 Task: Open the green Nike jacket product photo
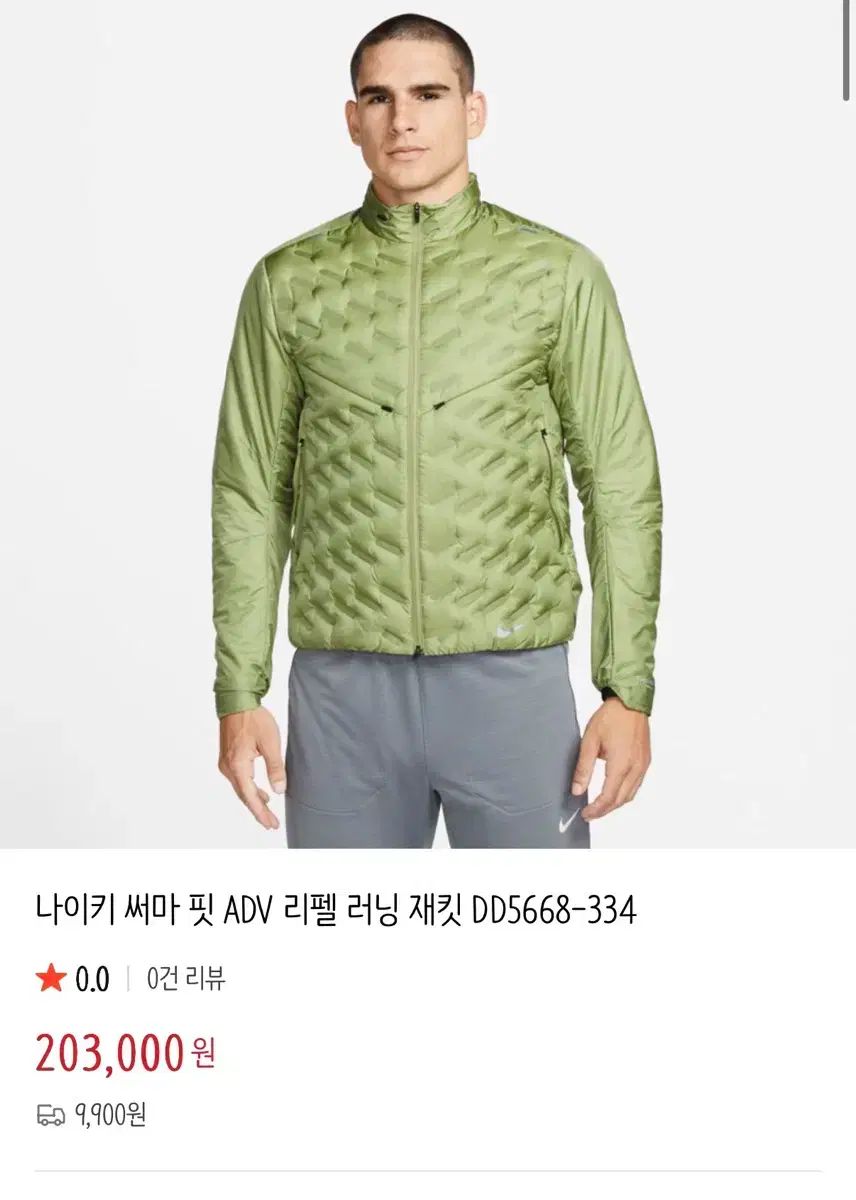click(x=428, y=425)
